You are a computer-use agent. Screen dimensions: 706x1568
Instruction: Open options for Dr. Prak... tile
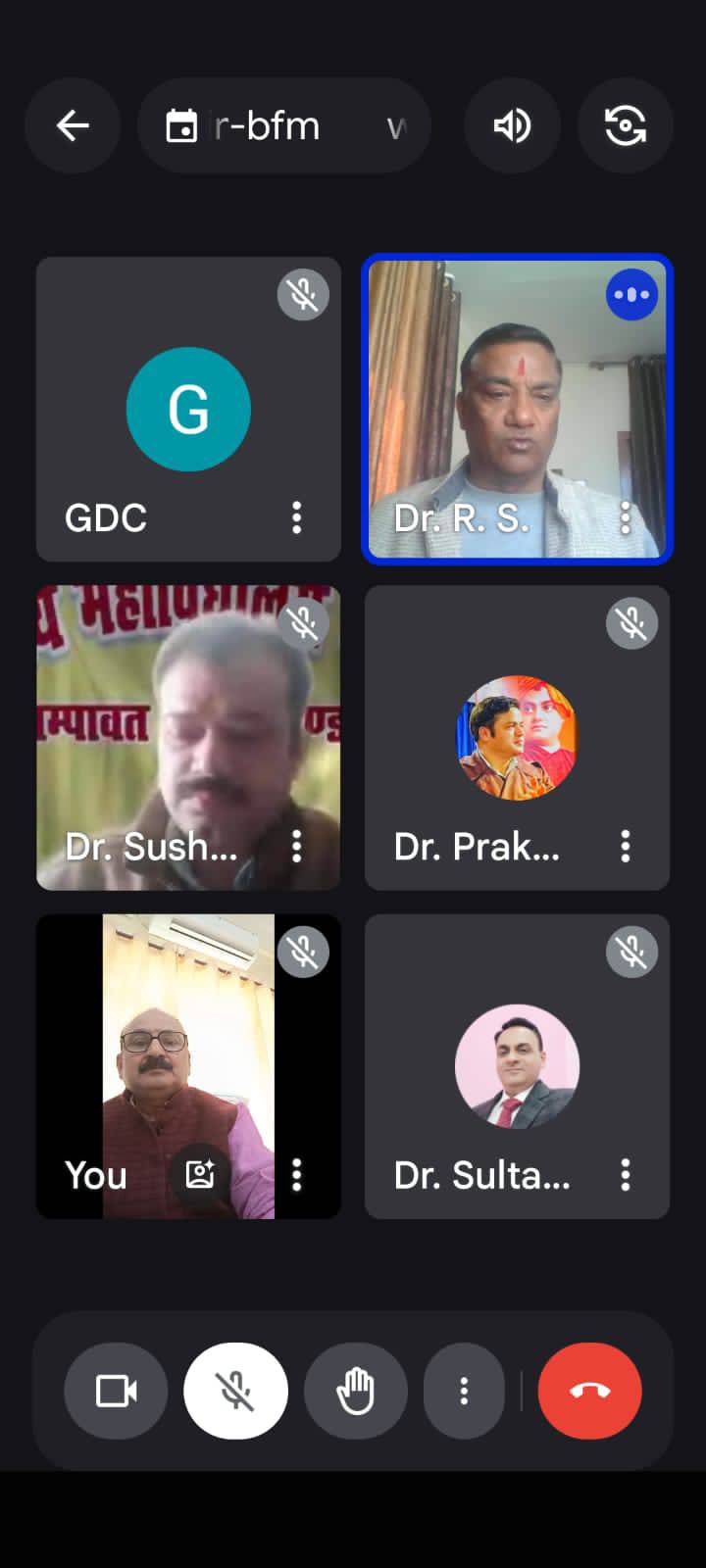click(x=625, y=846)
